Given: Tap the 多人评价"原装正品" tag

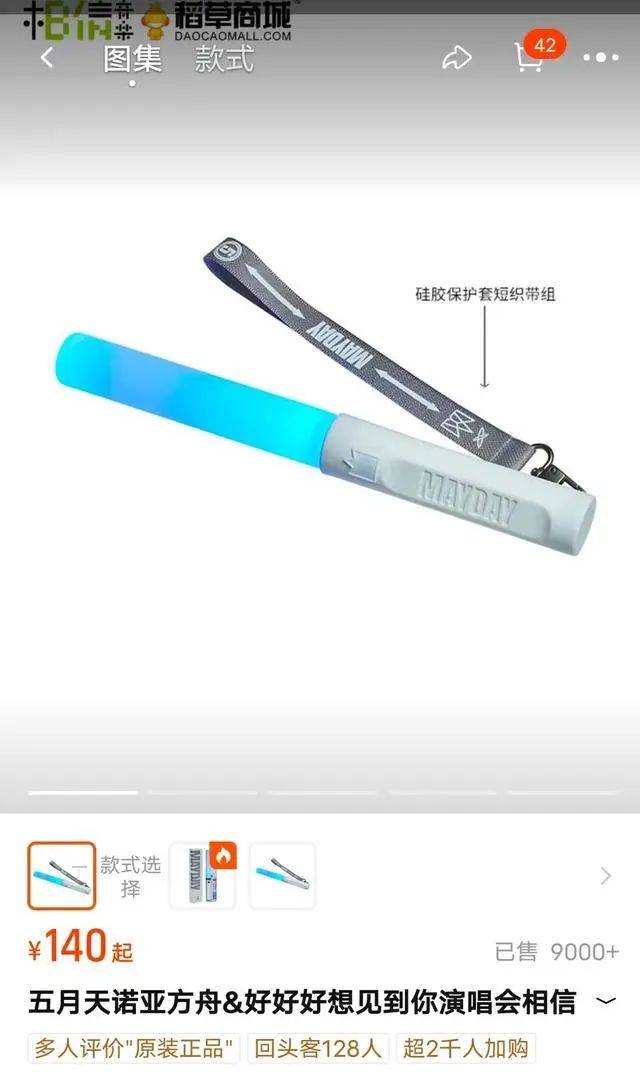Looking at the screenshot, I should [135, 1048].
